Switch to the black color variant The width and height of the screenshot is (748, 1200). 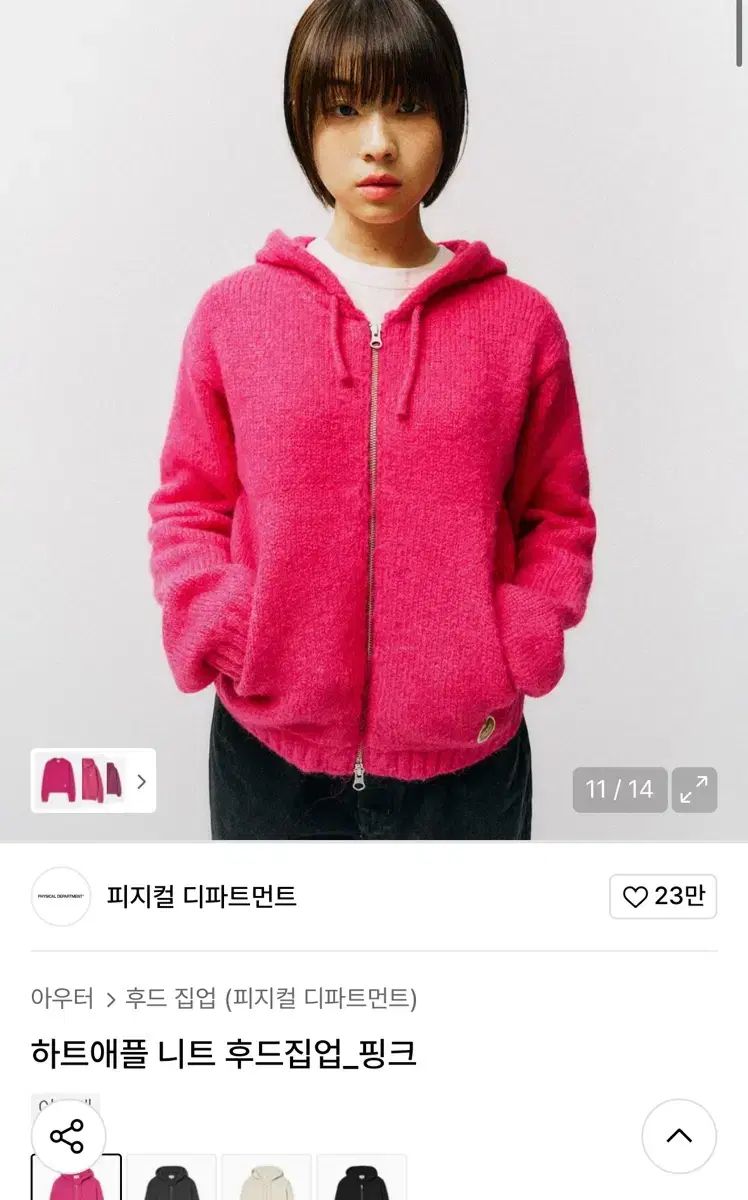pyautogui.click(x=361, y=1180)
